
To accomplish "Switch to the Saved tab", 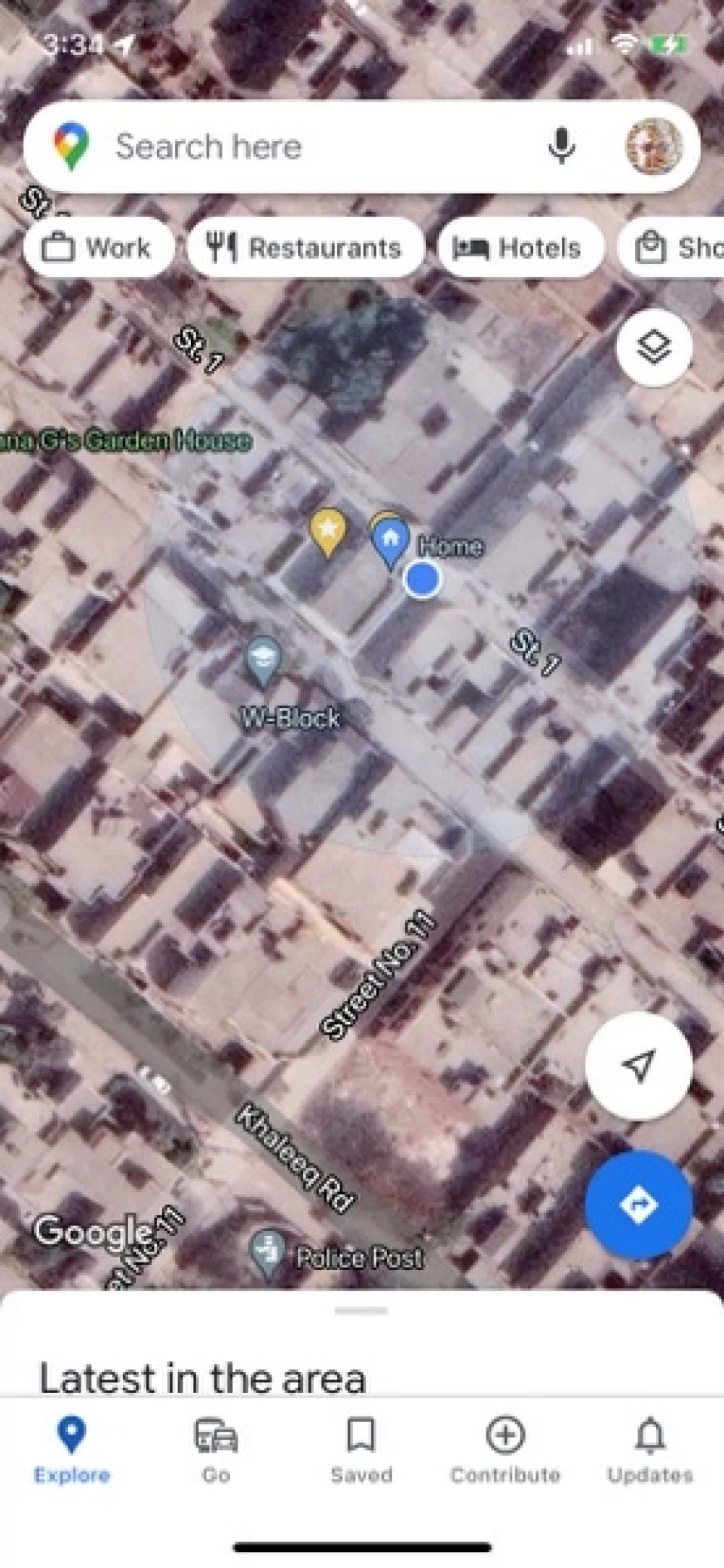I will click(361, 1450).
